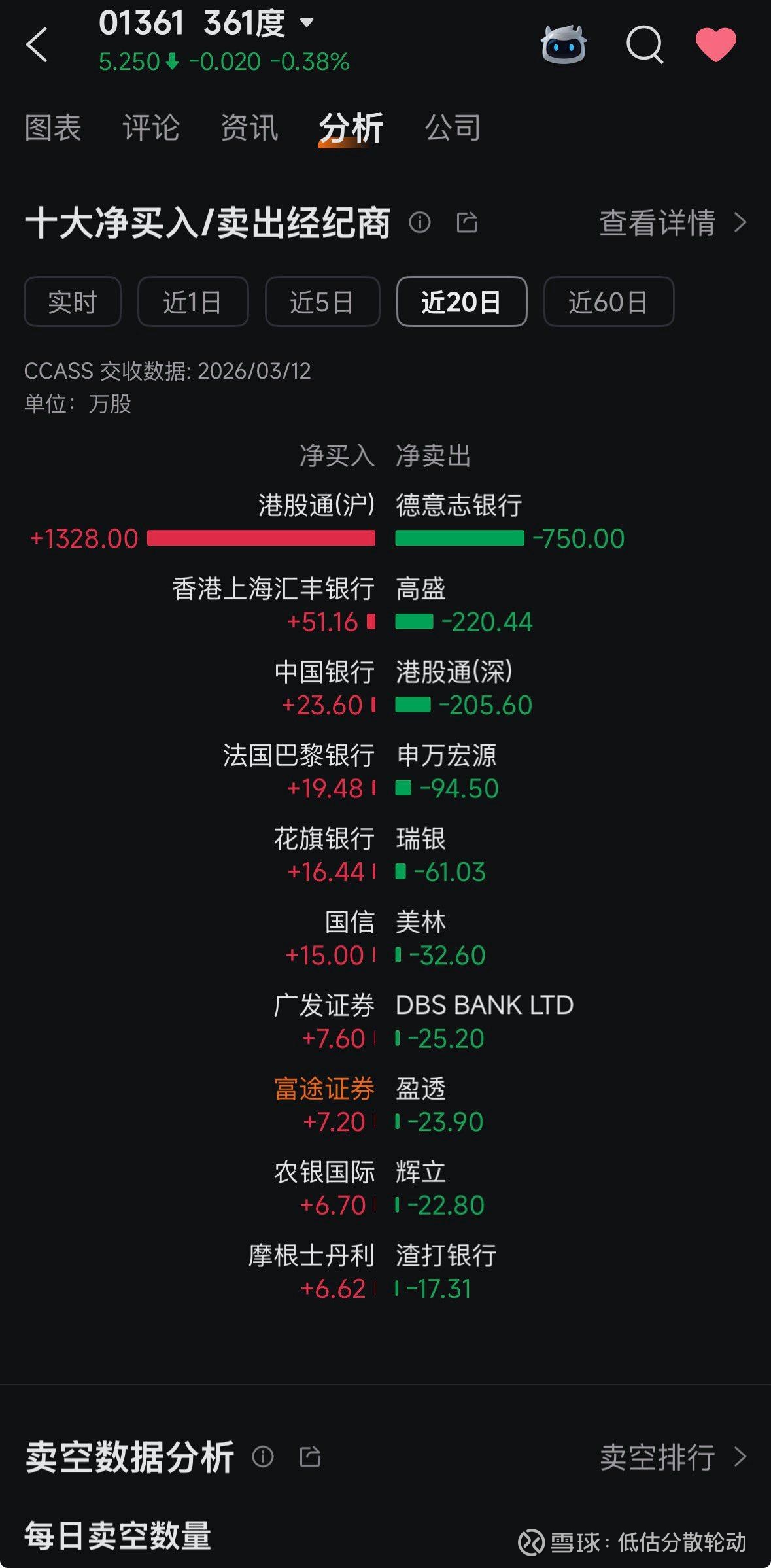
Task: Click the 港股通(沪) red net-buy bar
Action: 261,538
